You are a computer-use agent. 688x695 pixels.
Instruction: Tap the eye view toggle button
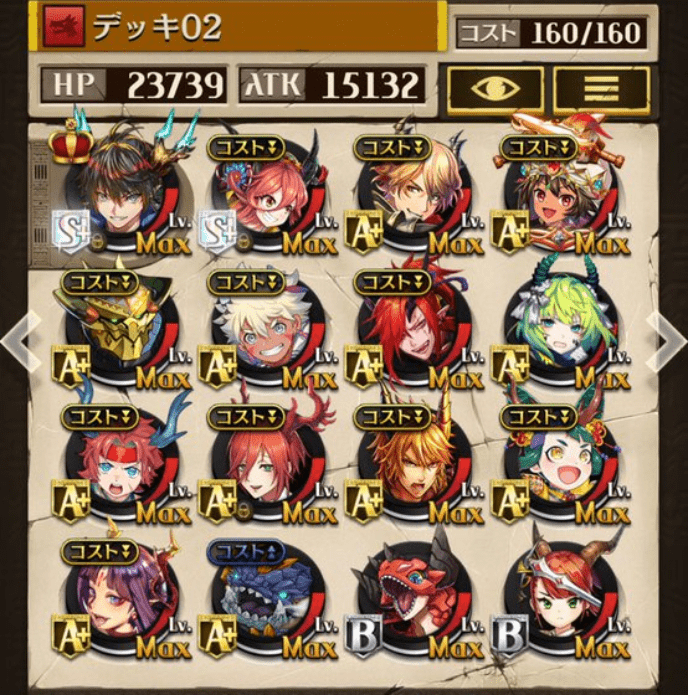(x=495, y=90)
